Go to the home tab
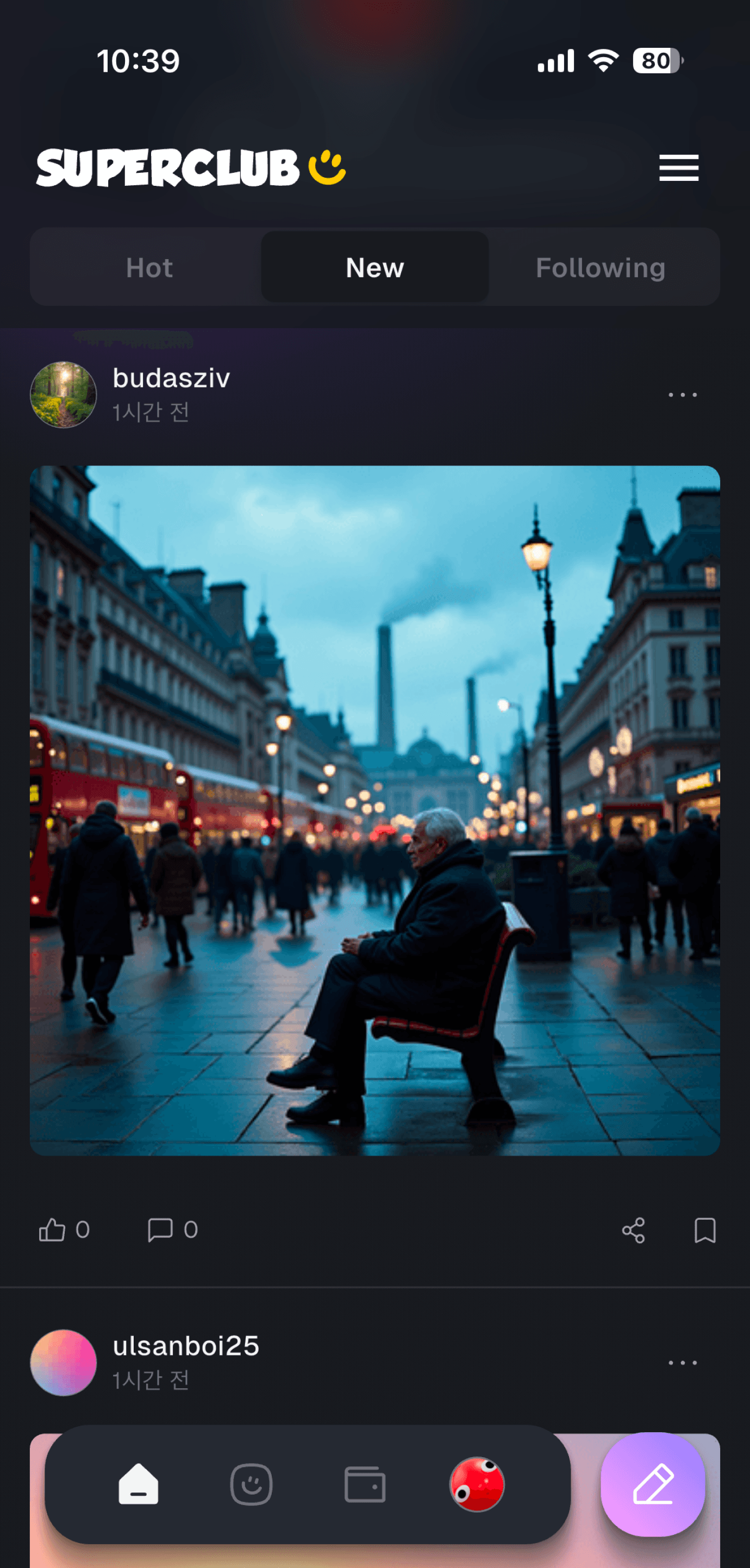 point(139,1484)
